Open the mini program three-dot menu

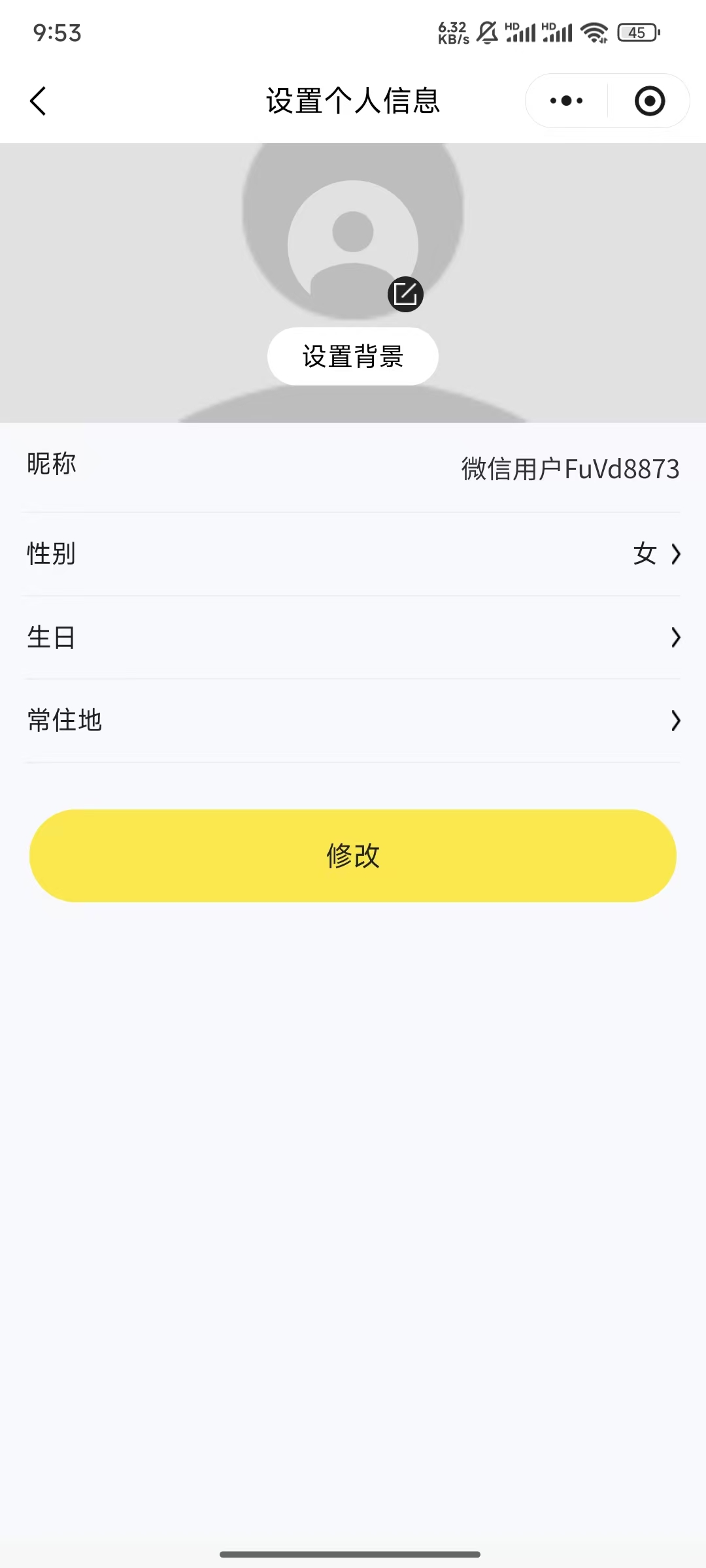566,101
